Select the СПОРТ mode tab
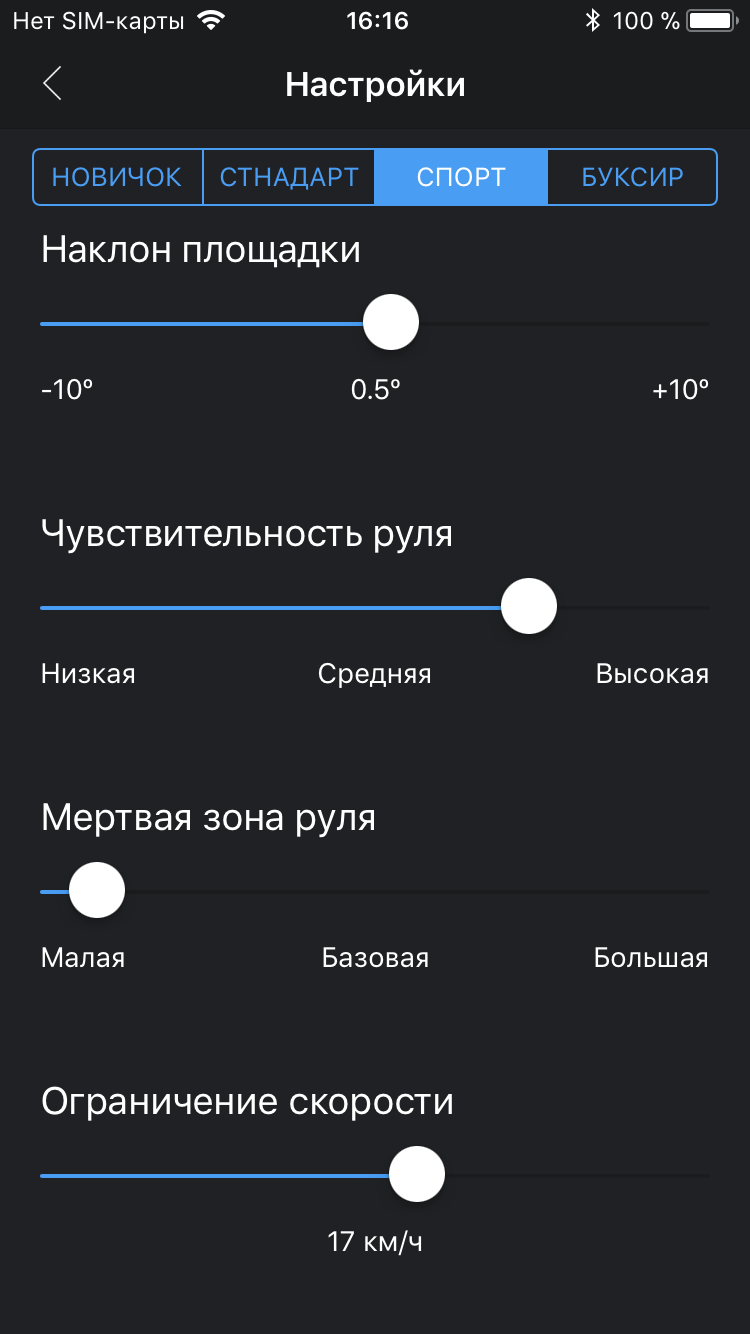Screen dimensions: 750x1334 click(x=461, y=177)
